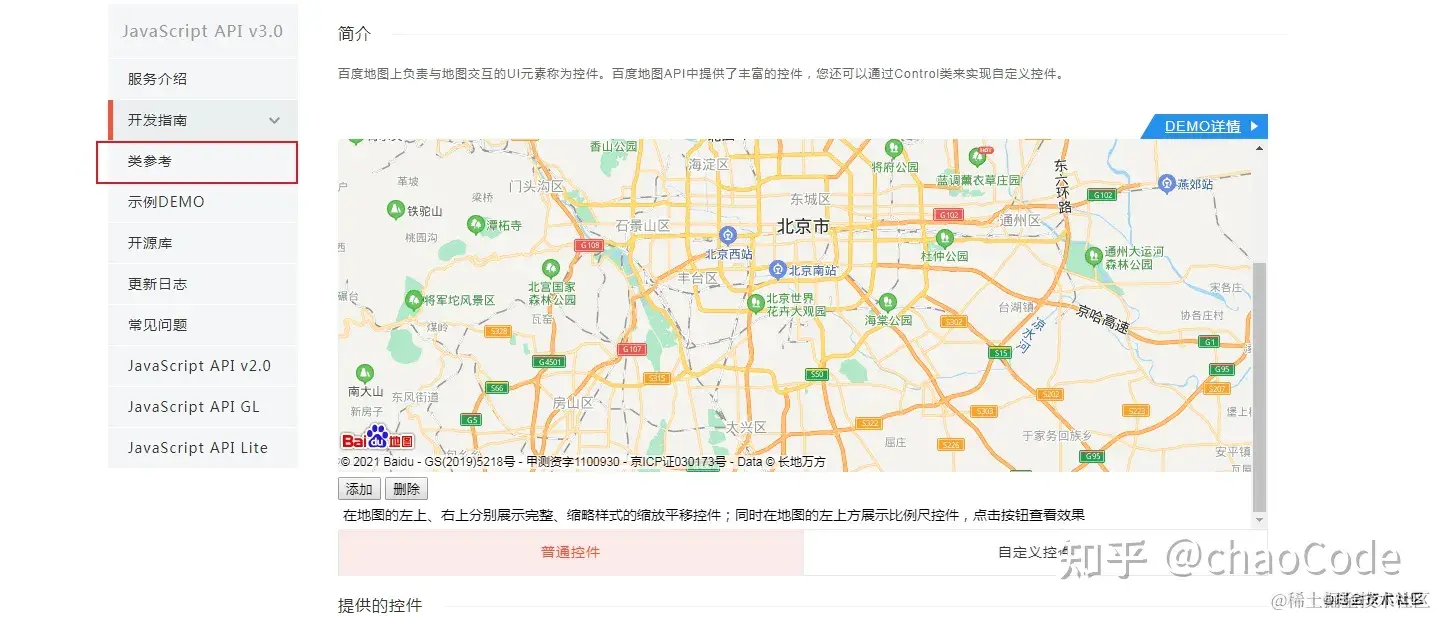Open 开源库 from the sidebar
Image resolution: width=1437 pixels, height=617 pixels.
(150, 243)
